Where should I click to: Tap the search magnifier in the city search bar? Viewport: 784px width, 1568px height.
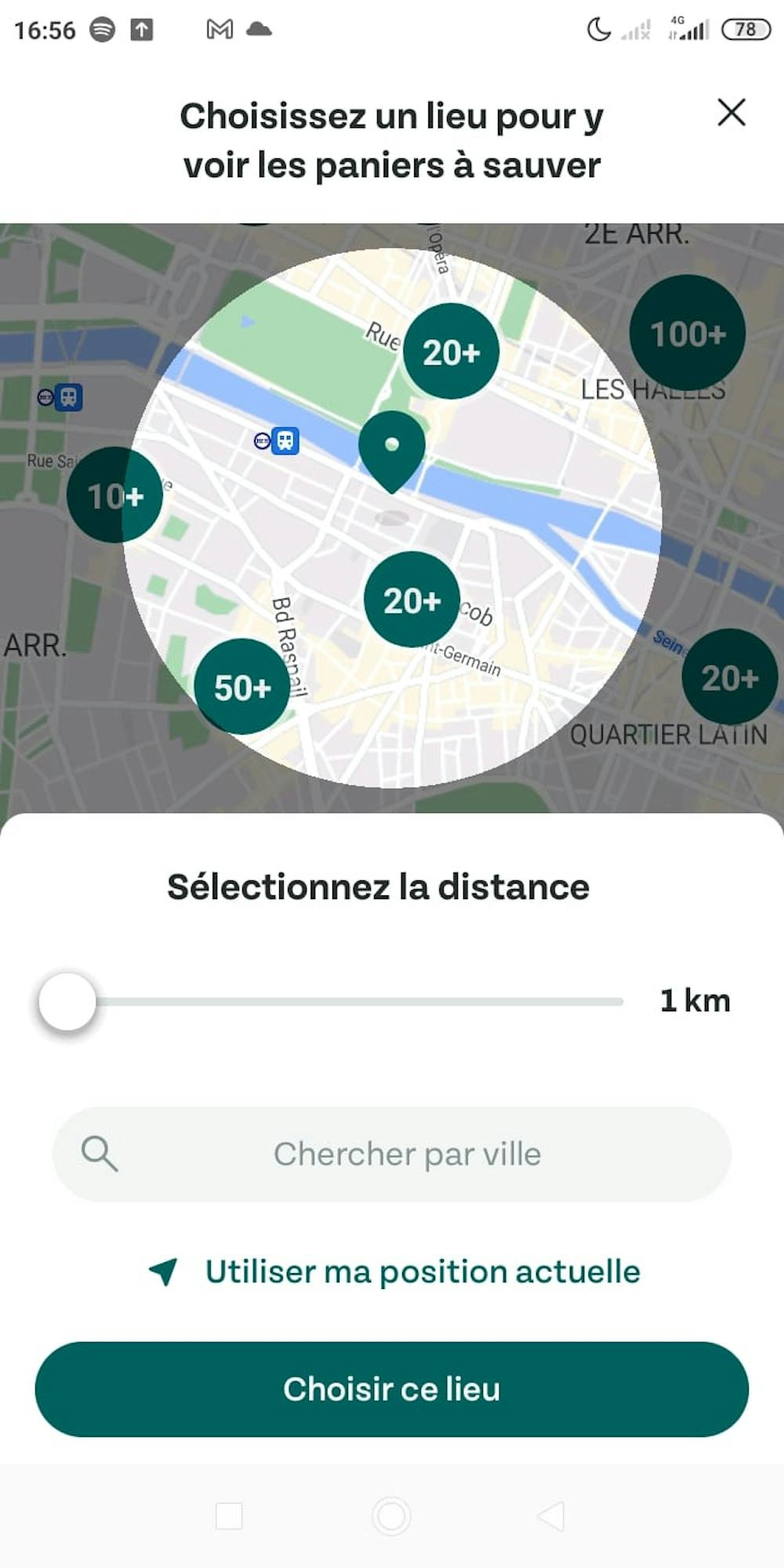pos(97,1152)
